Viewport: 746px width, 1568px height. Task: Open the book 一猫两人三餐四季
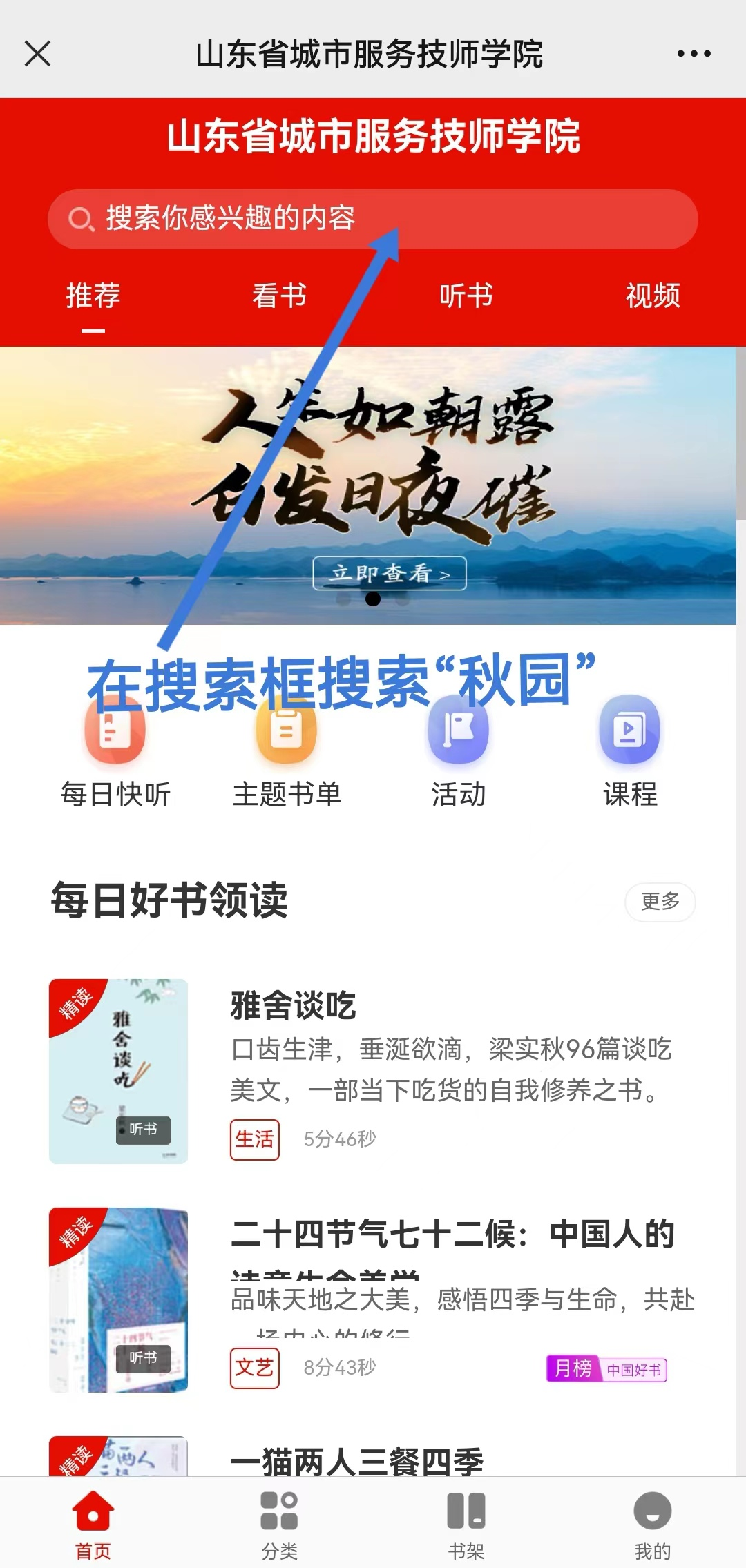tap(356, 1460)
